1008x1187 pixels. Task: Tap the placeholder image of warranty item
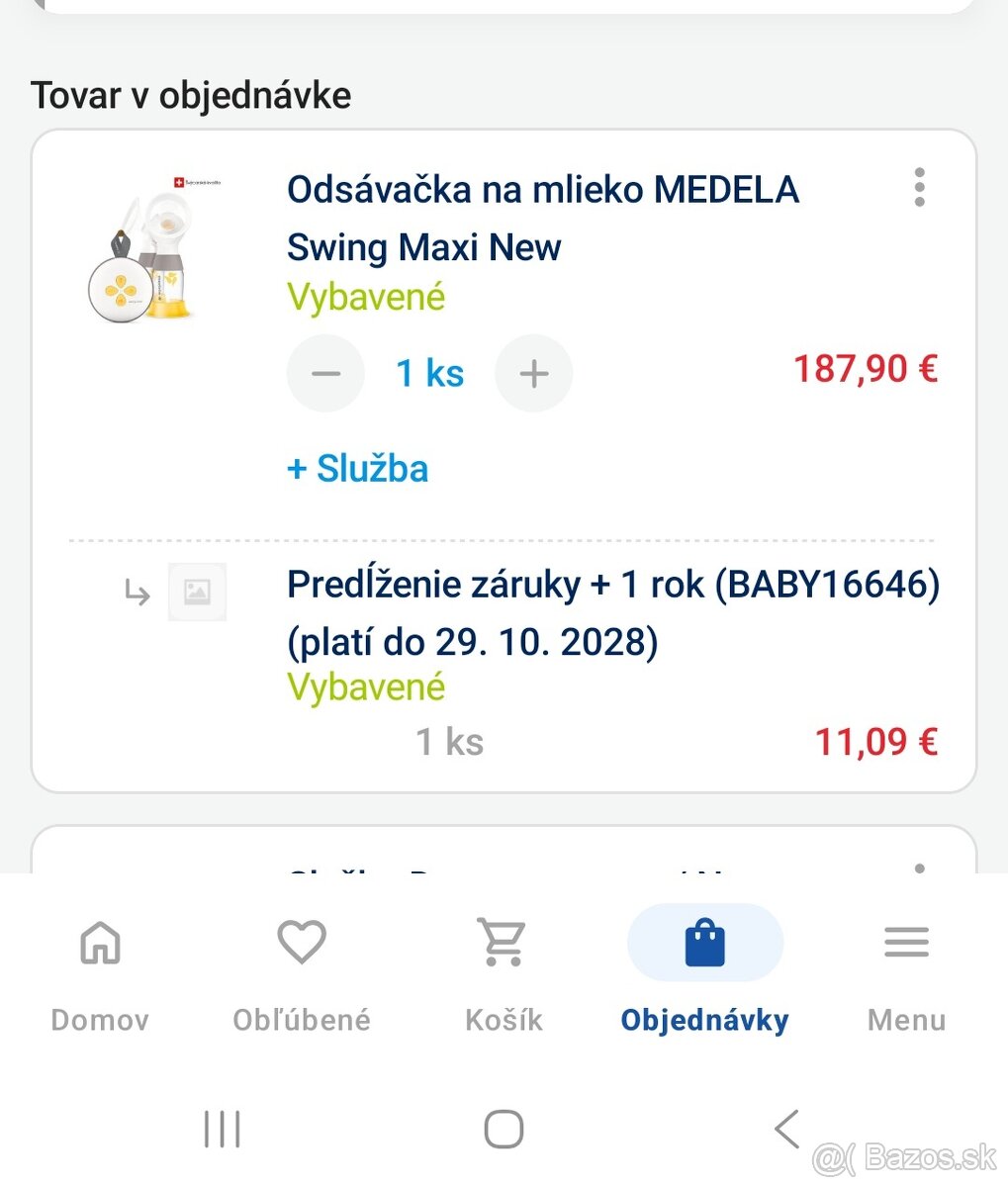click(x=197, y=592)
